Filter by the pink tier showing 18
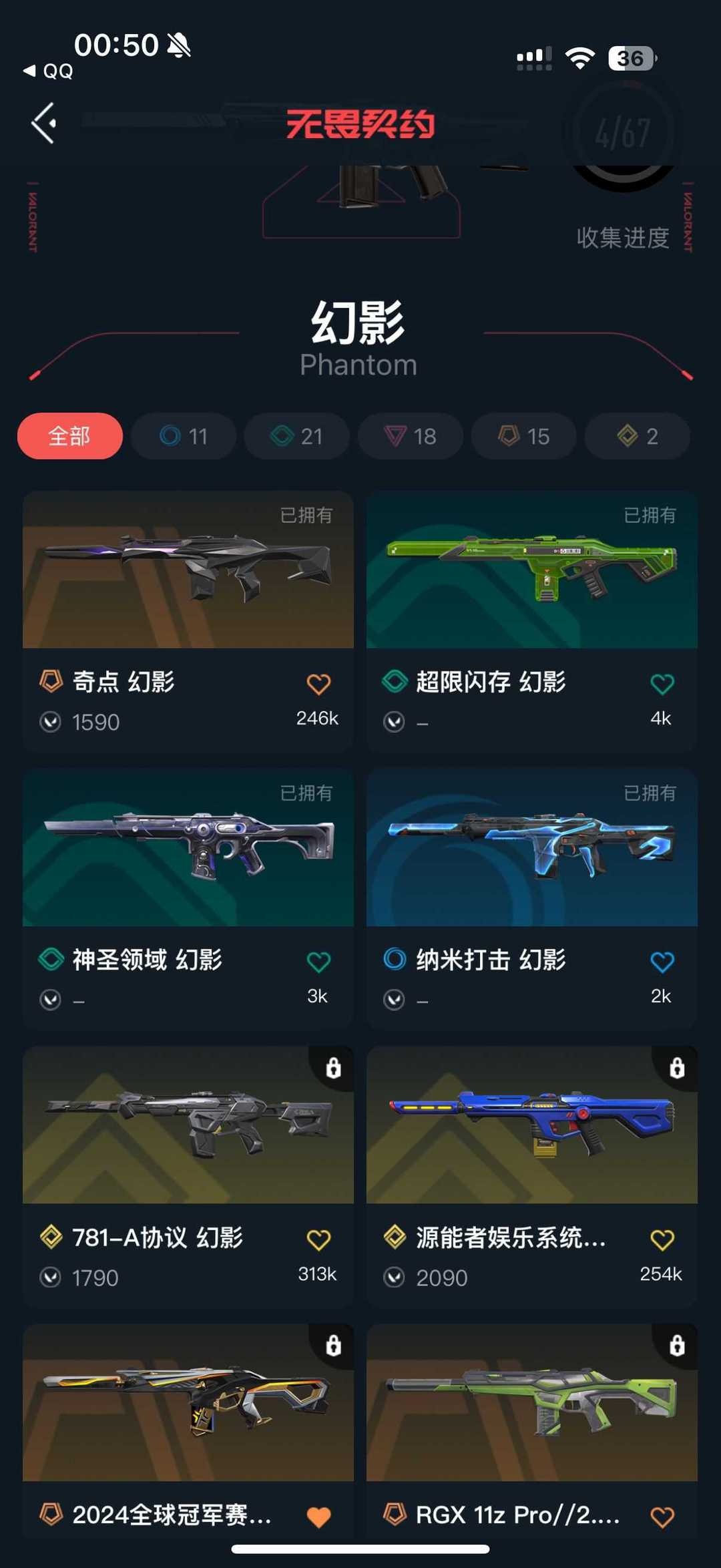721x1568 pixels. 411,436
